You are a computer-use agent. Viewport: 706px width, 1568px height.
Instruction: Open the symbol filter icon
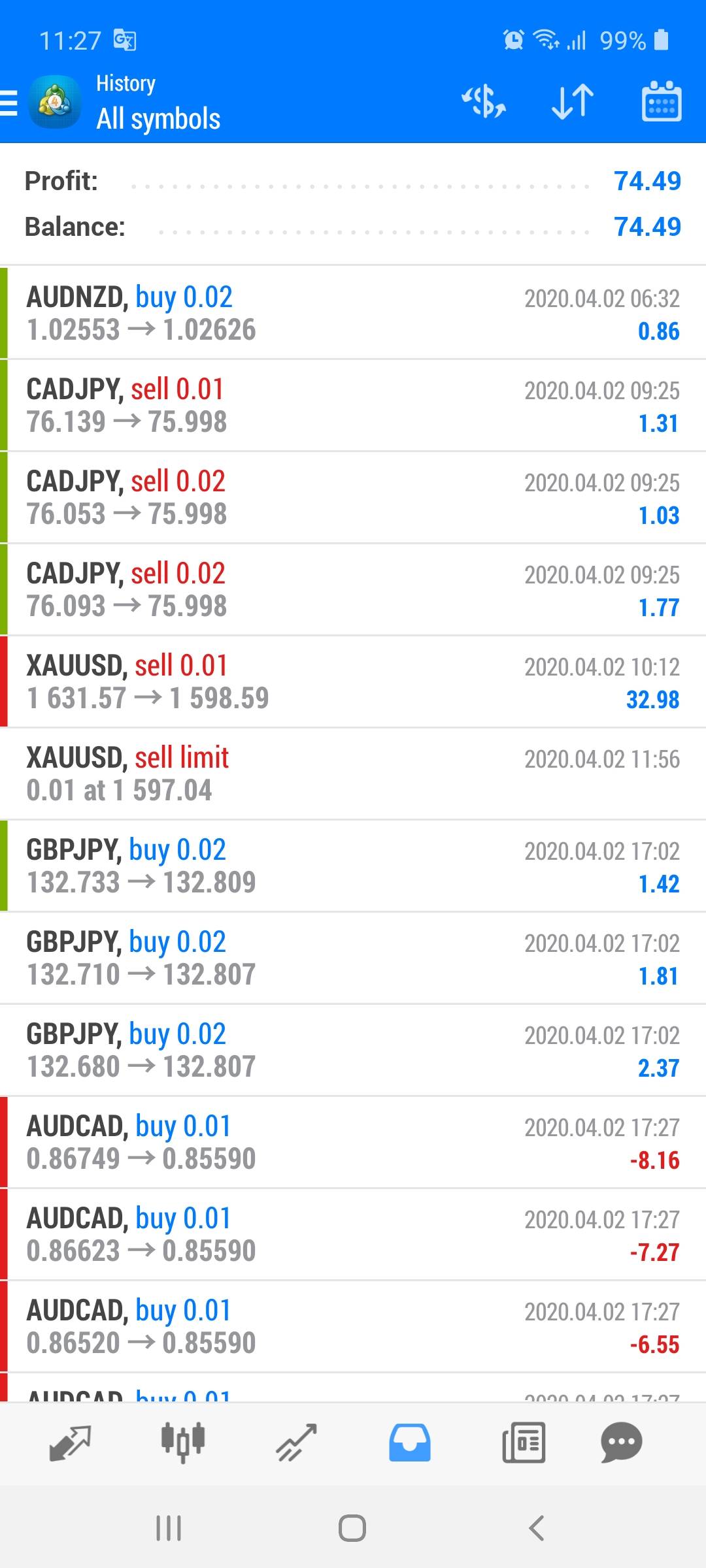[484, 102]
